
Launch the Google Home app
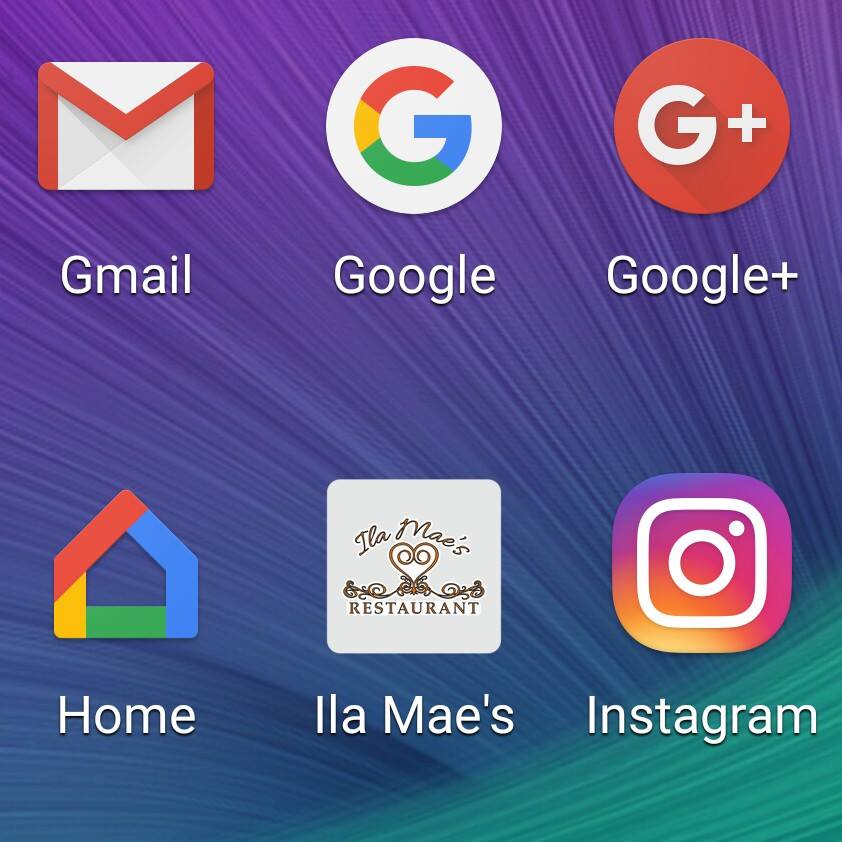tap(126, 566)
